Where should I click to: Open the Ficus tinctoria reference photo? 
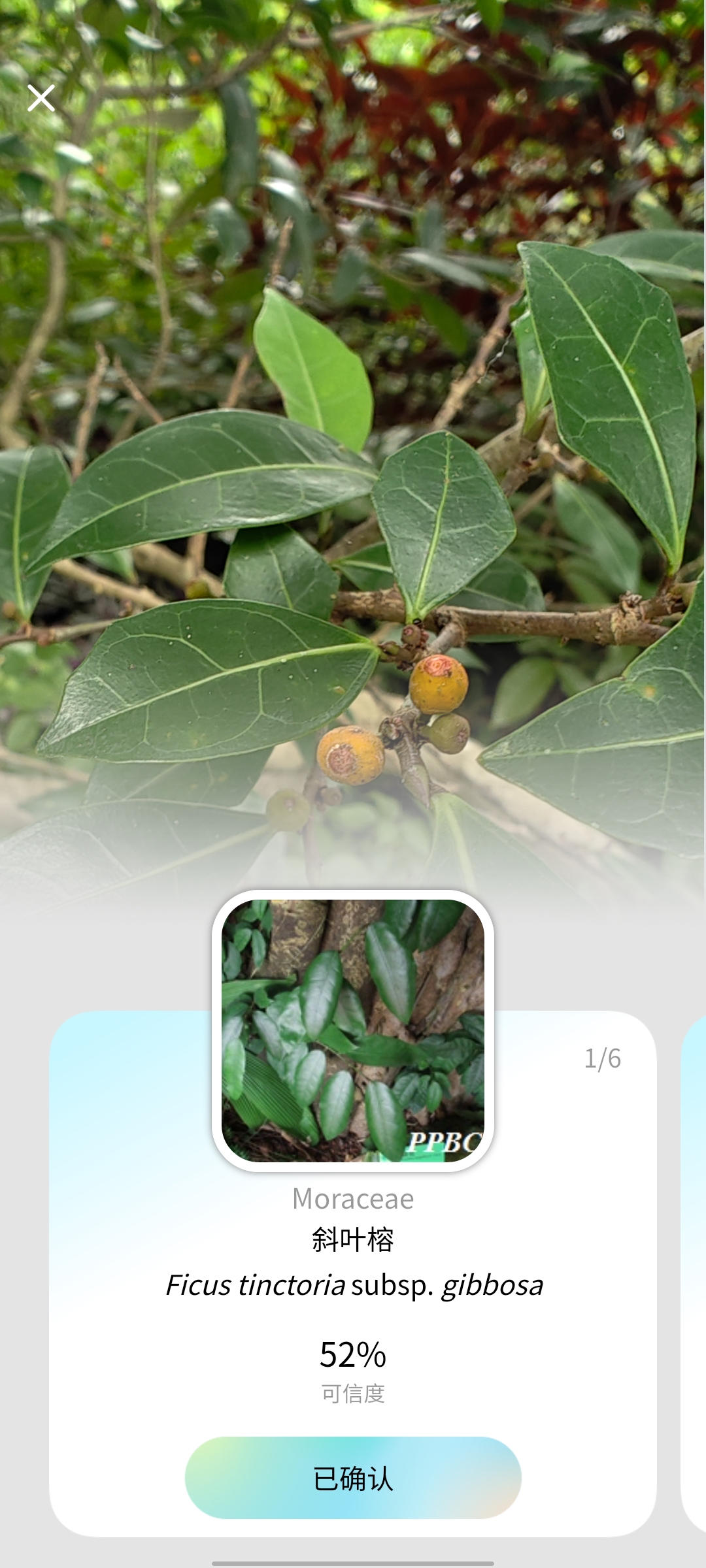pyautogui.click(x=353, y=1030)
